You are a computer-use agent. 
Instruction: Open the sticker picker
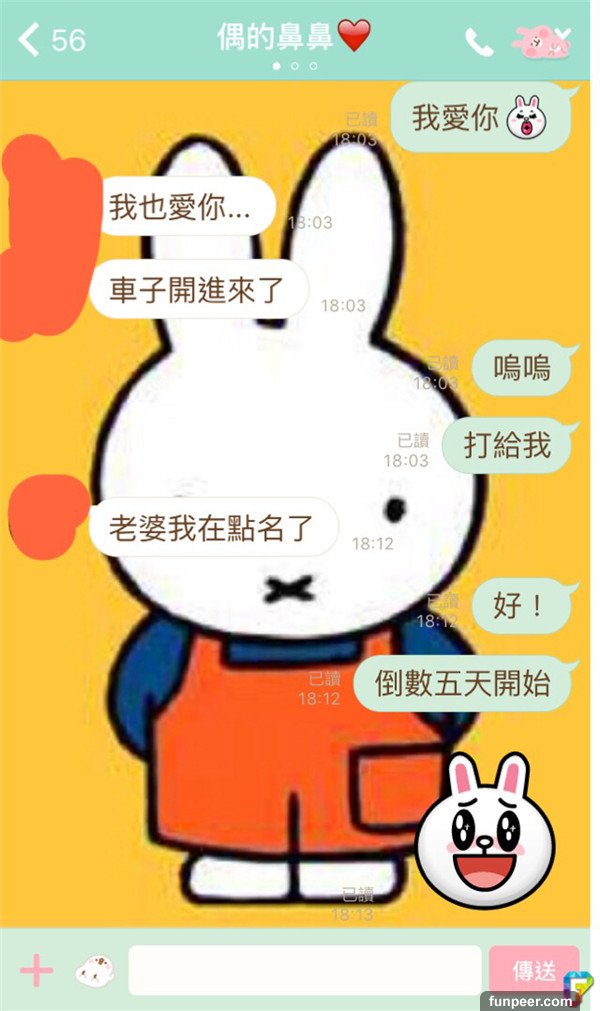95,969
